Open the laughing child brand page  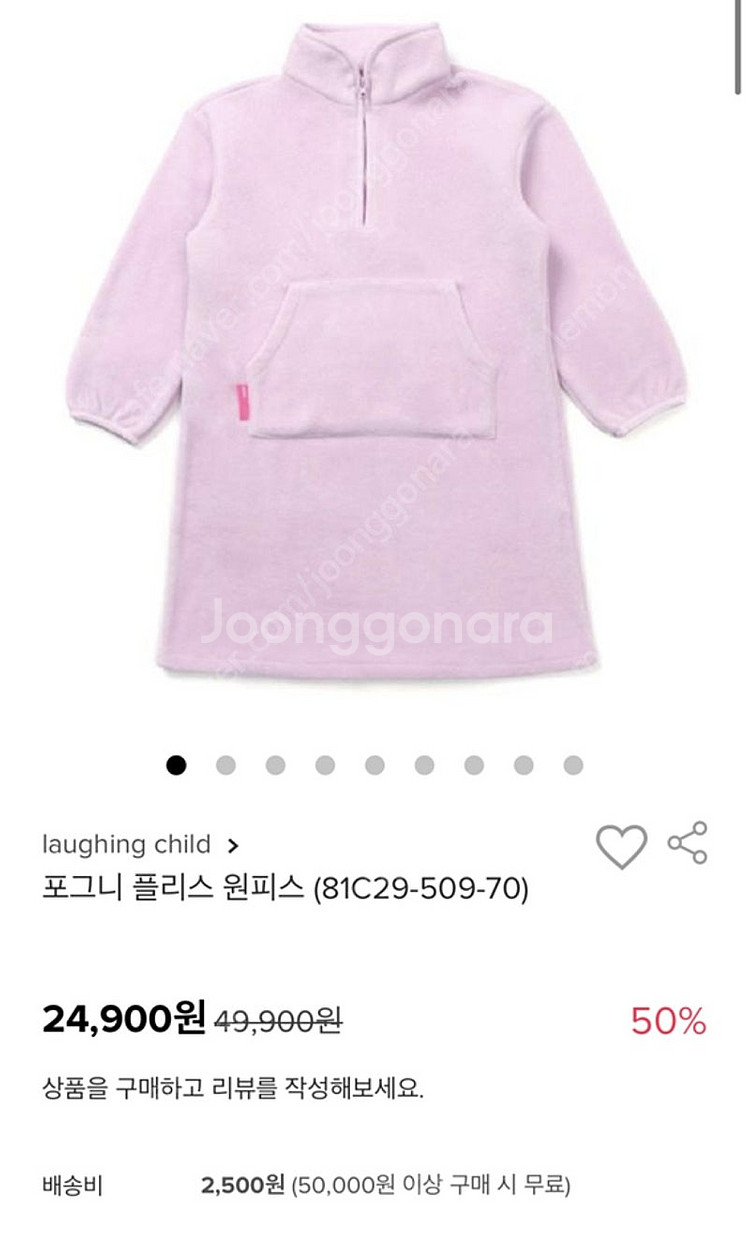(x=140, y=845)
